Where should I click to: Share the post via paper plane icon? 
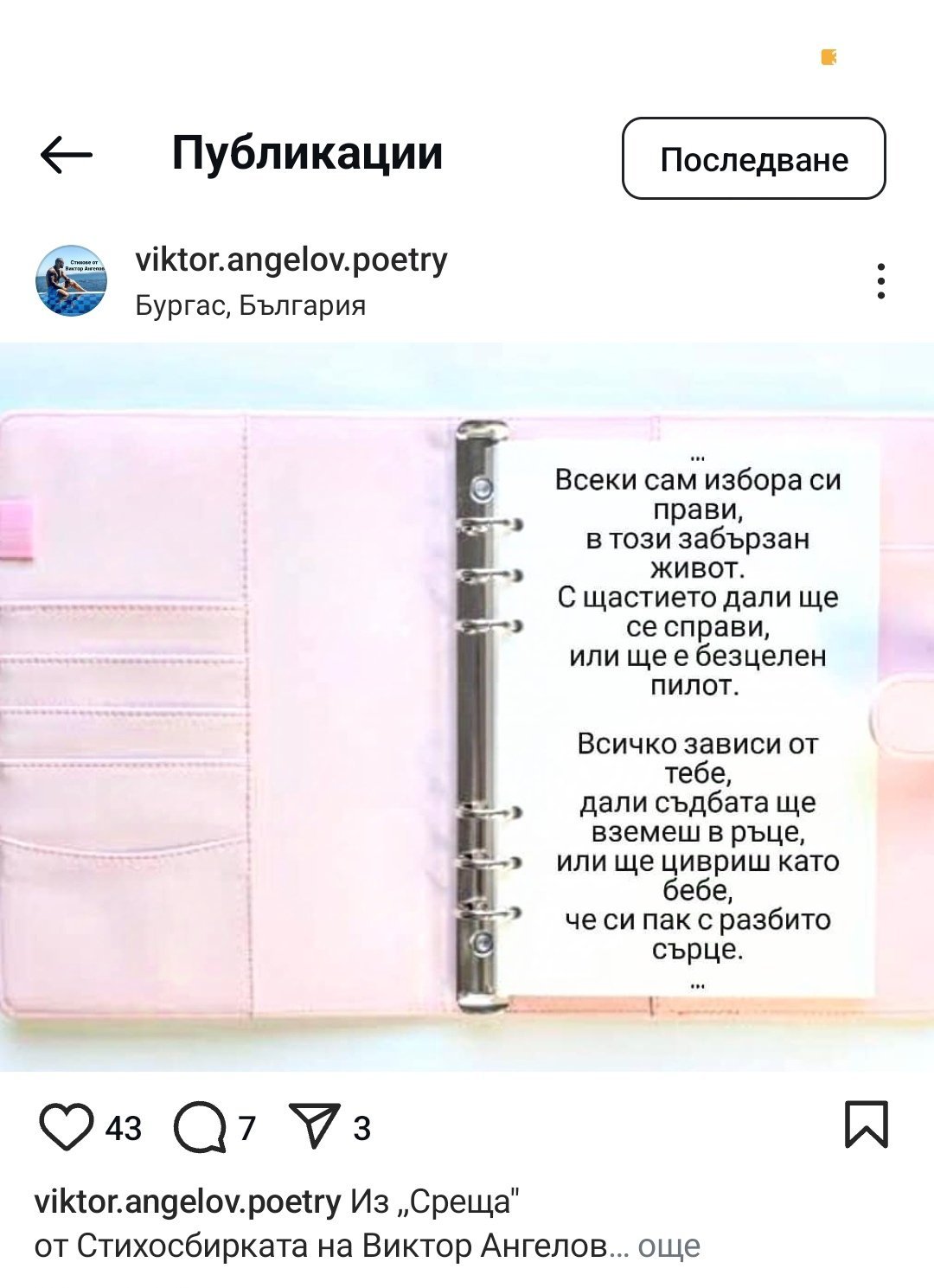(x=315, y=1126)
